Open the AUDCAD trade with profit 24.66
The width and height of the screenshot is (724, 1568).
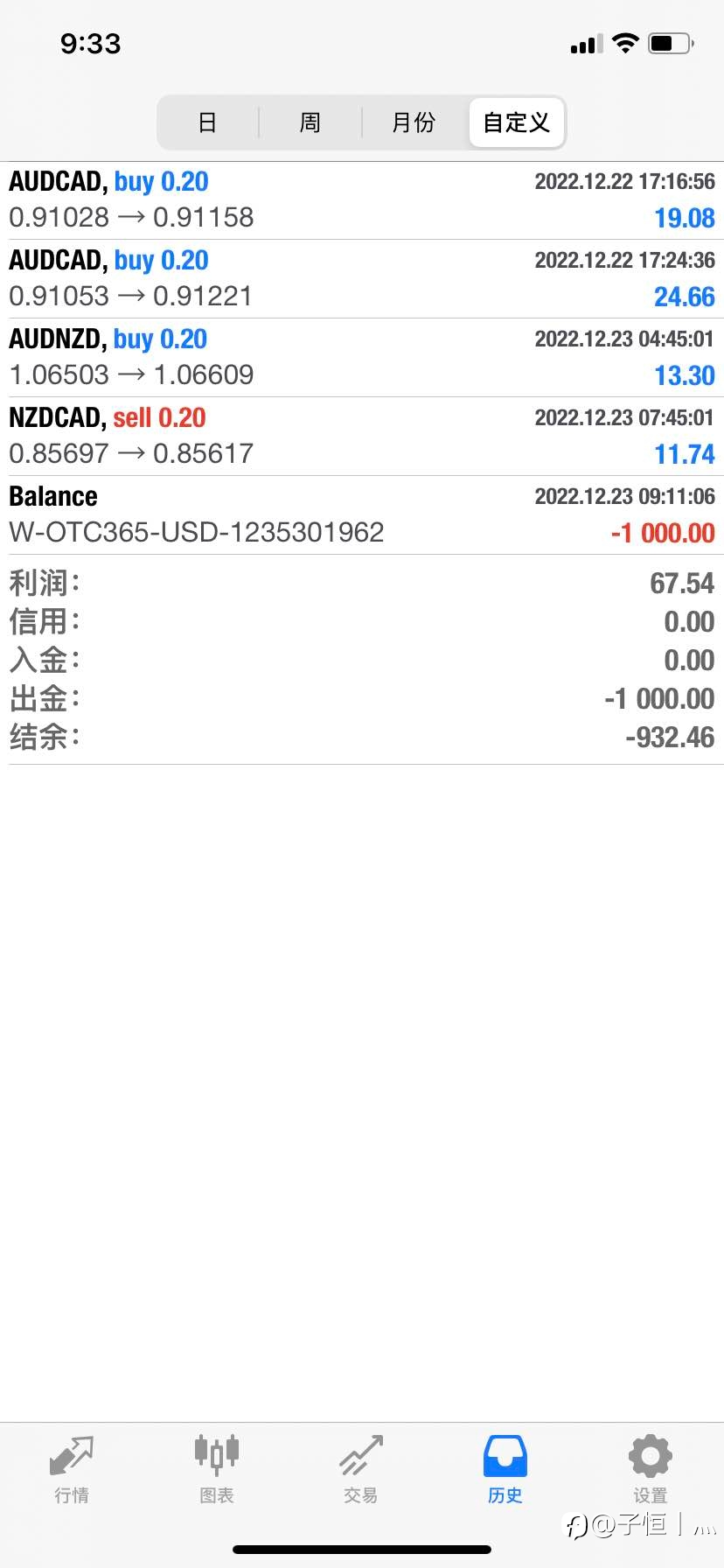point(362,279)
